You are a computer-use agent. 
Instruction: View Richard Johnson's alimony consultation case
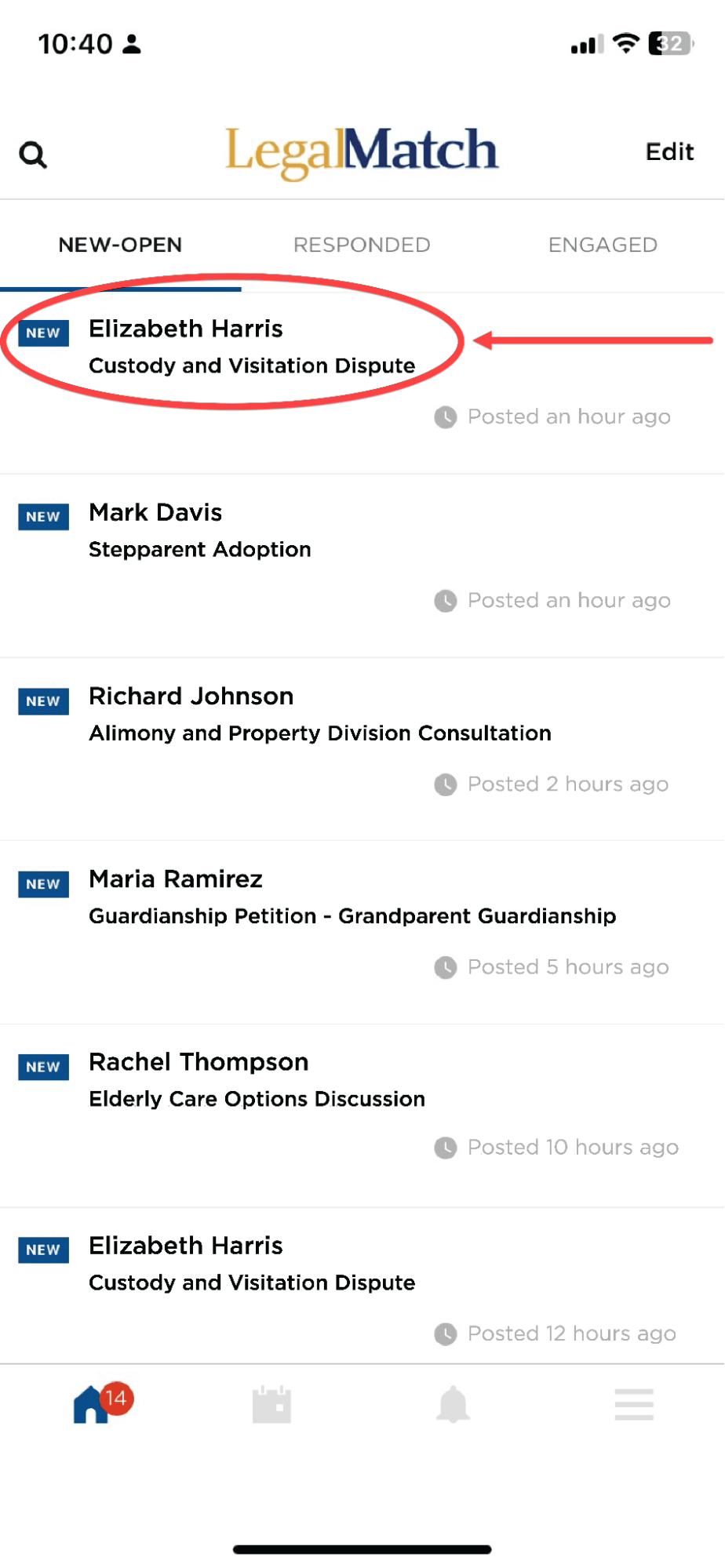(319, 715)
